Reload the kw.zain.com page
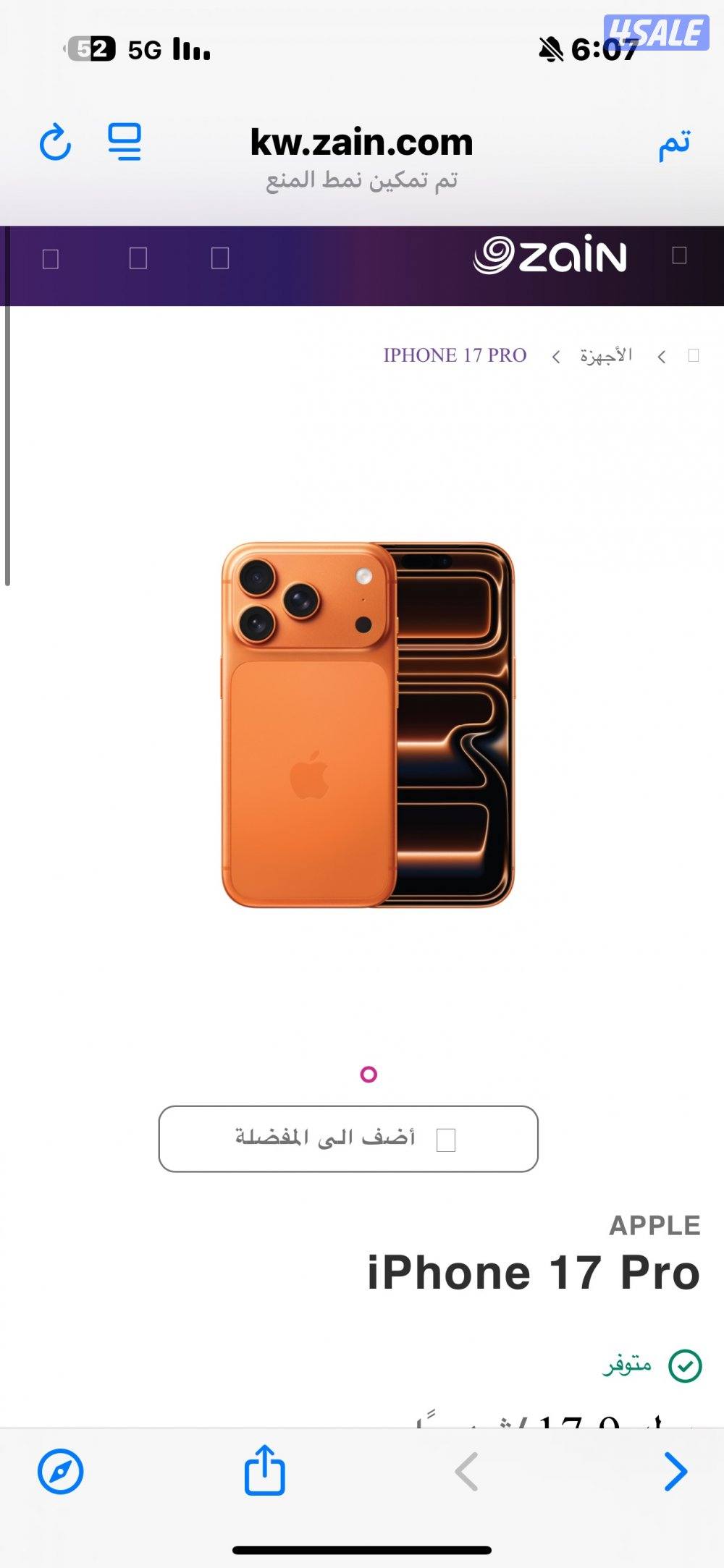 coord(55,142)
